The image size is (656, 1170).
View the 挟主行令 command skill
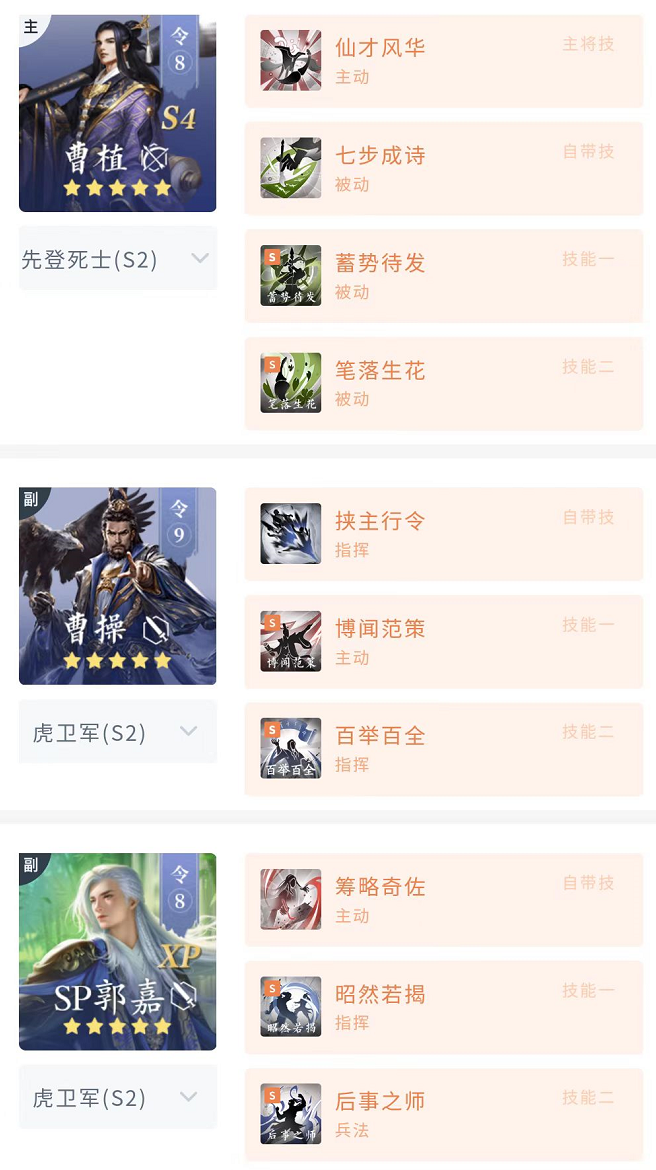coord(443,534)
